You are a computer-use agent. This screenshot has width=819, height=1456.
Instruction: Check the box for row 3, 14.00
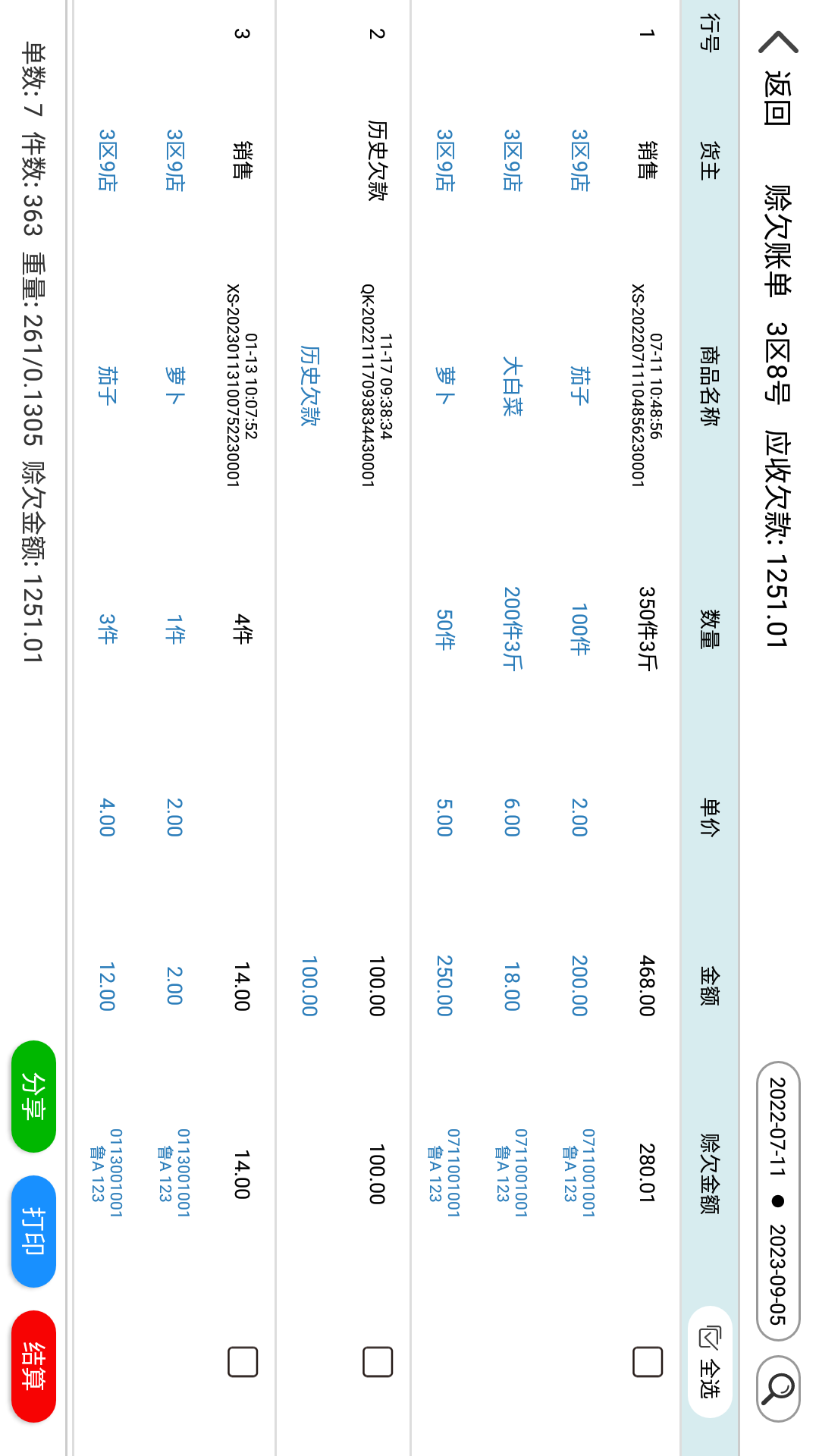click(243, 1361)
